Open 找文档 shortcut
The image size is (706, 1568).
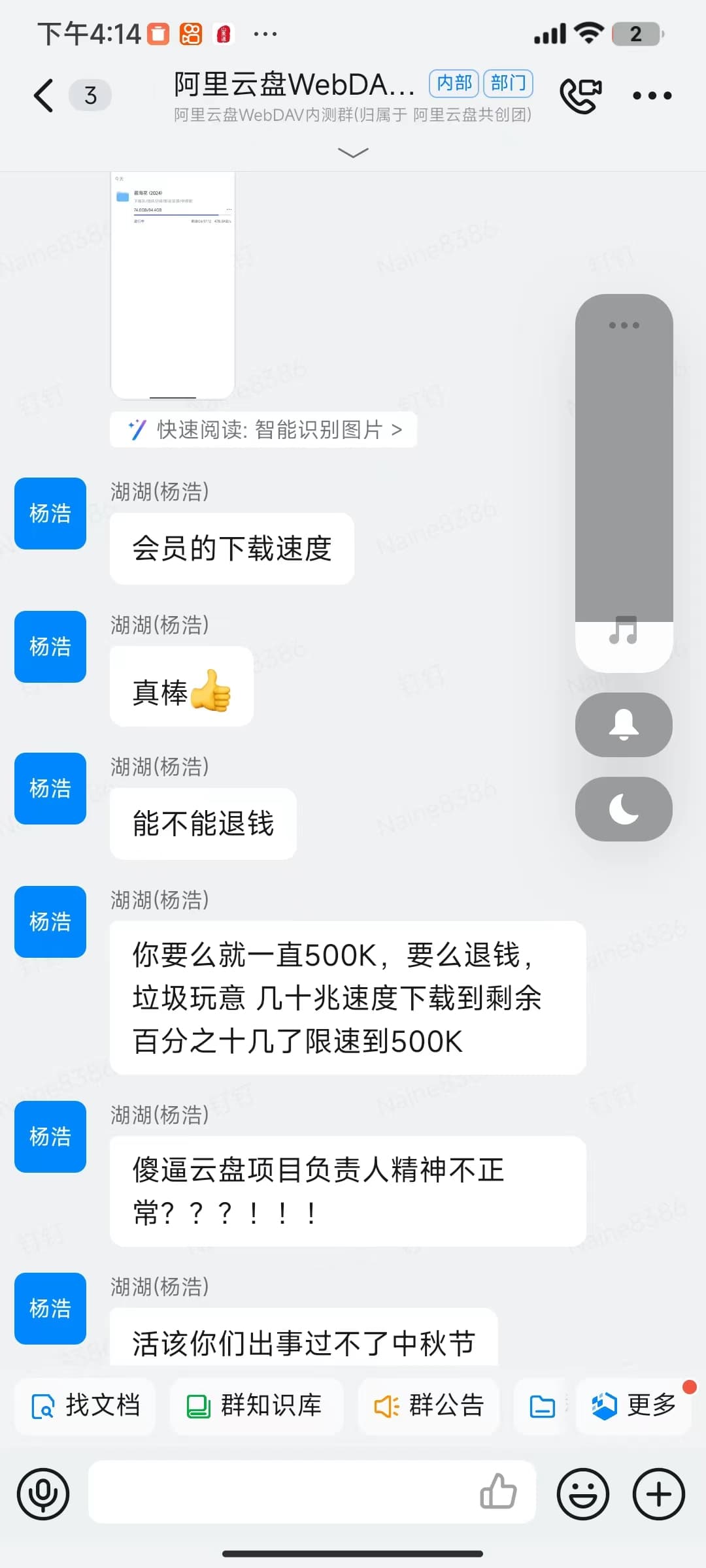click(x=85, y=1406)
